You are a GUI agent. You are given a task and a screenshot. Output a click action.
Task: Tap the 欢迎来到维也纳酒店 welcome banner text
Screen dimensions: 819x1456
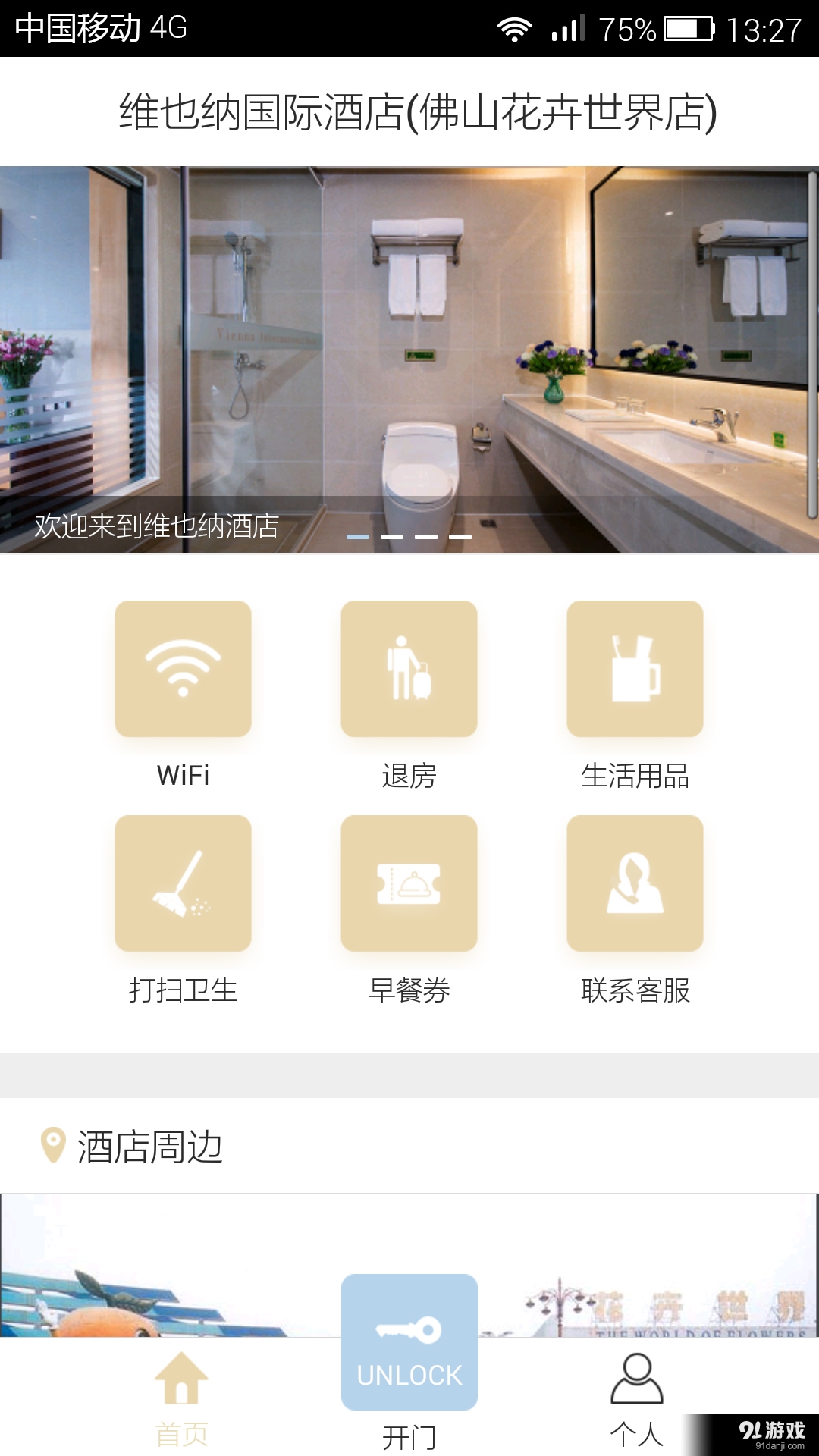(155, 525)
